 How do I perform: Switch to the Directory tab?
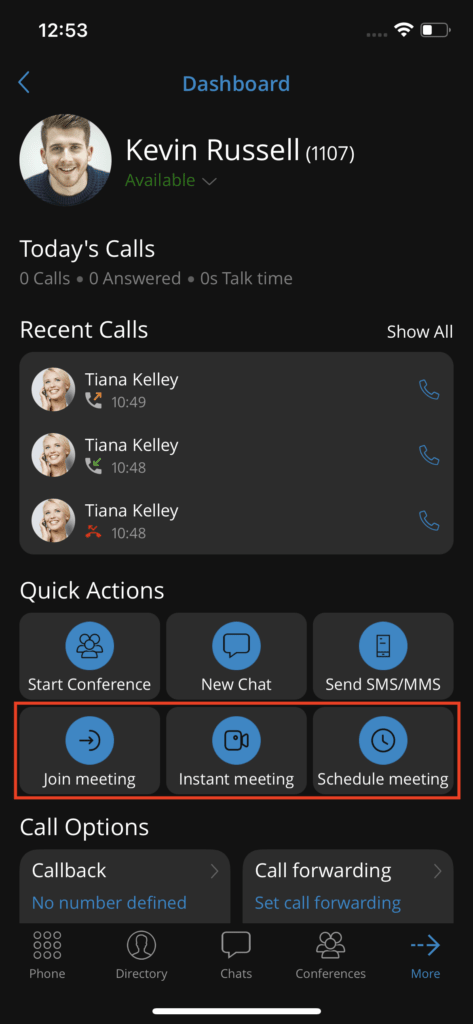click(141, 955)
